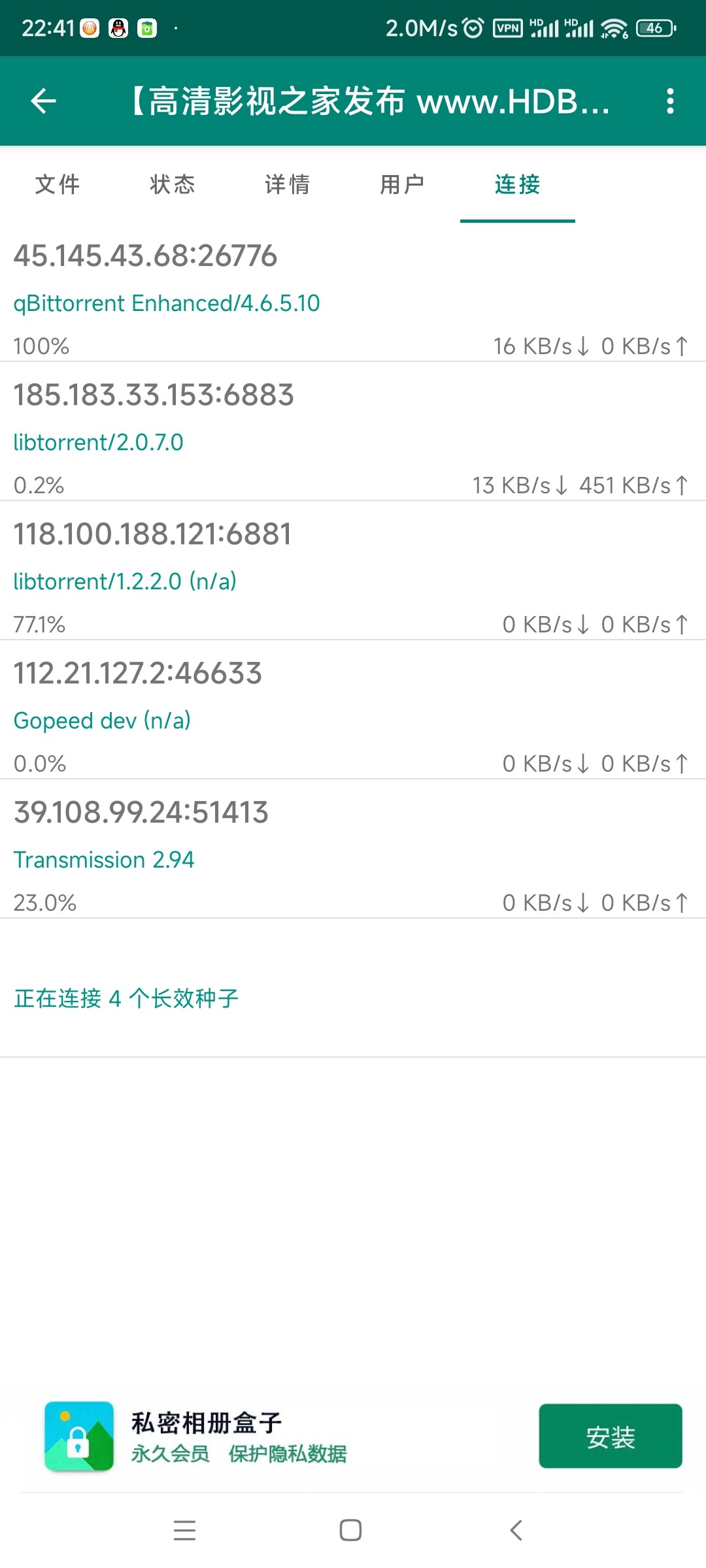Open the three-dot overflow menu
706x1568 pixels.
click(x=670, y=101)
